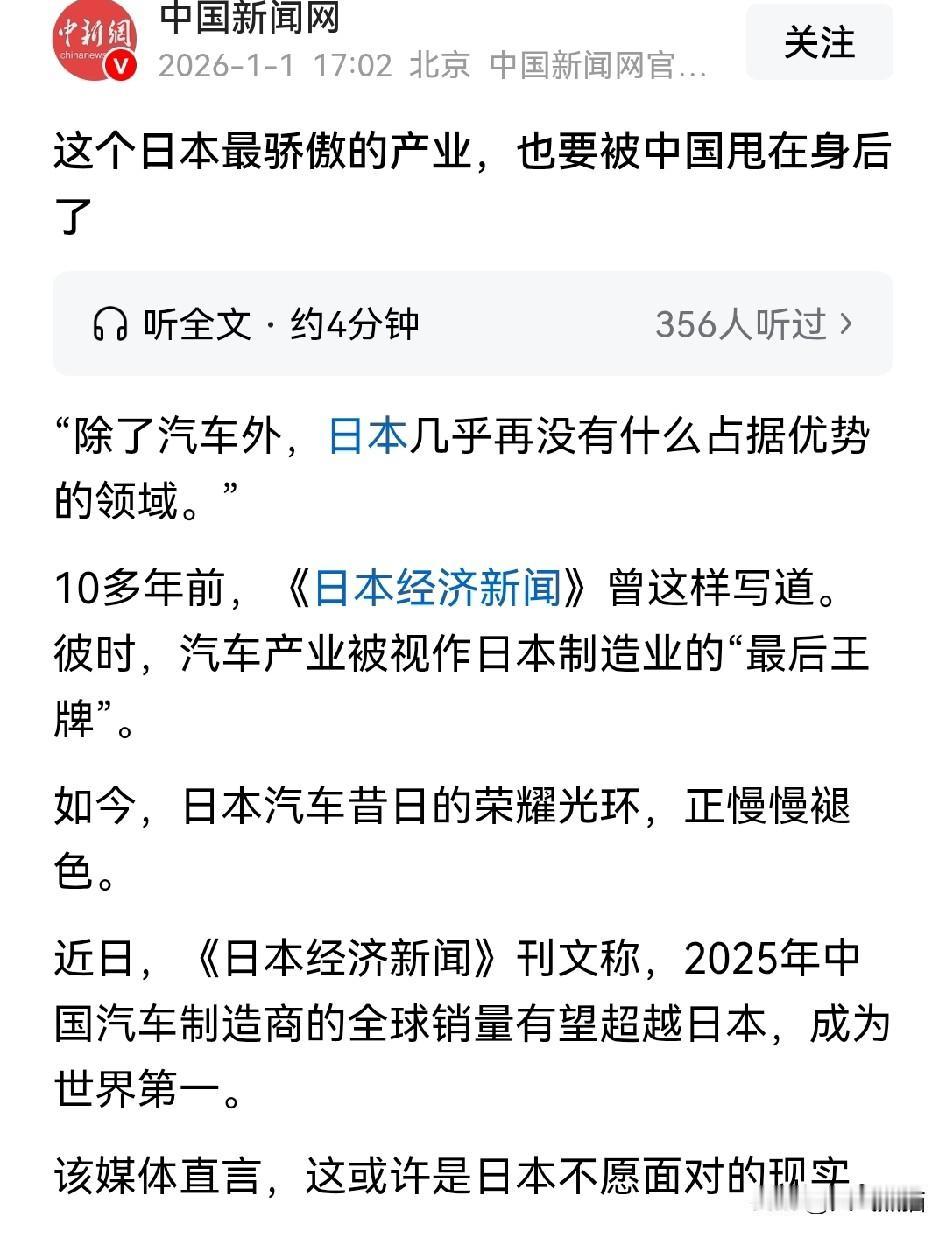946x1233 pixels.
Task: Tap the red 中新网 circular logo avatar
Action: 94,40
